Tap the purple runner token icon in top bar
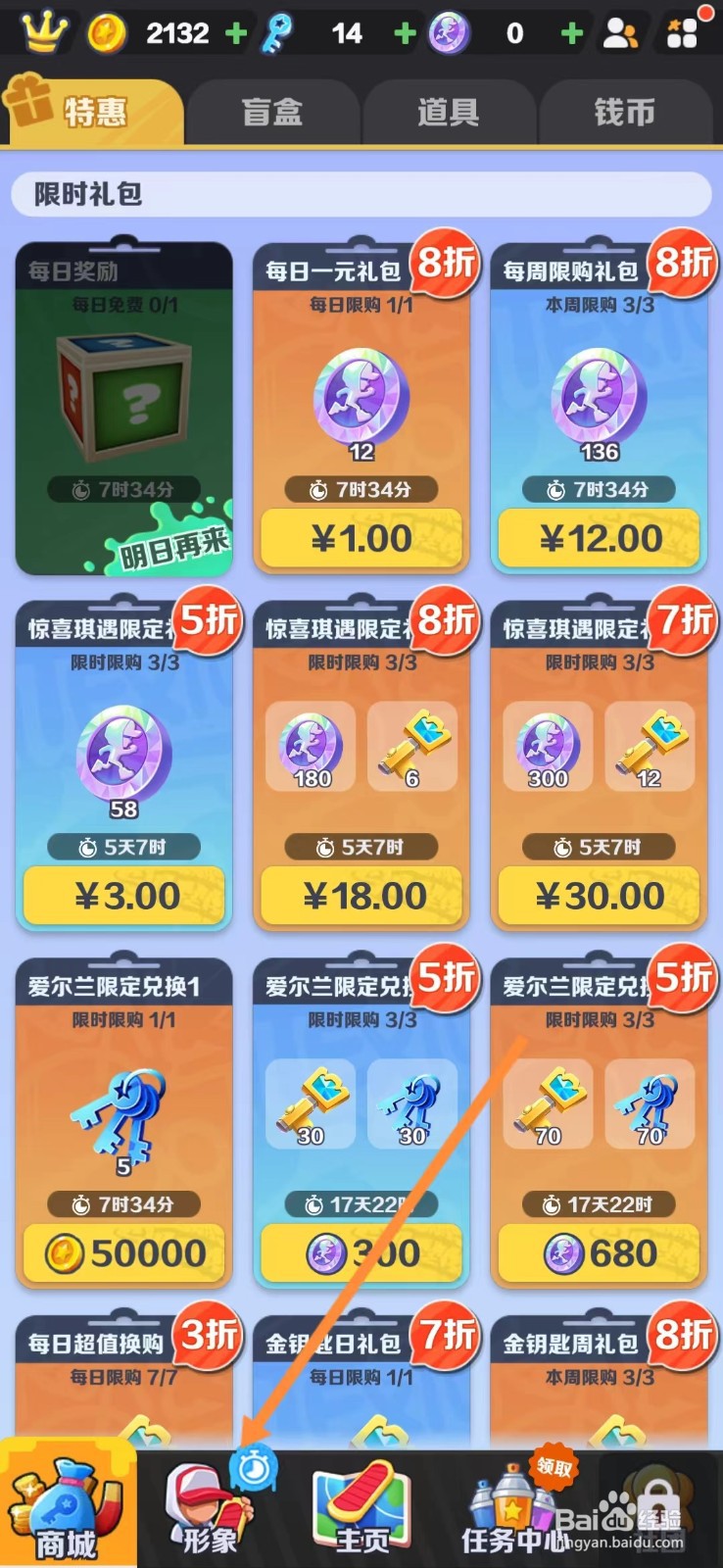The width and height of the screenshot is (723, 1568). pos(449,32)
